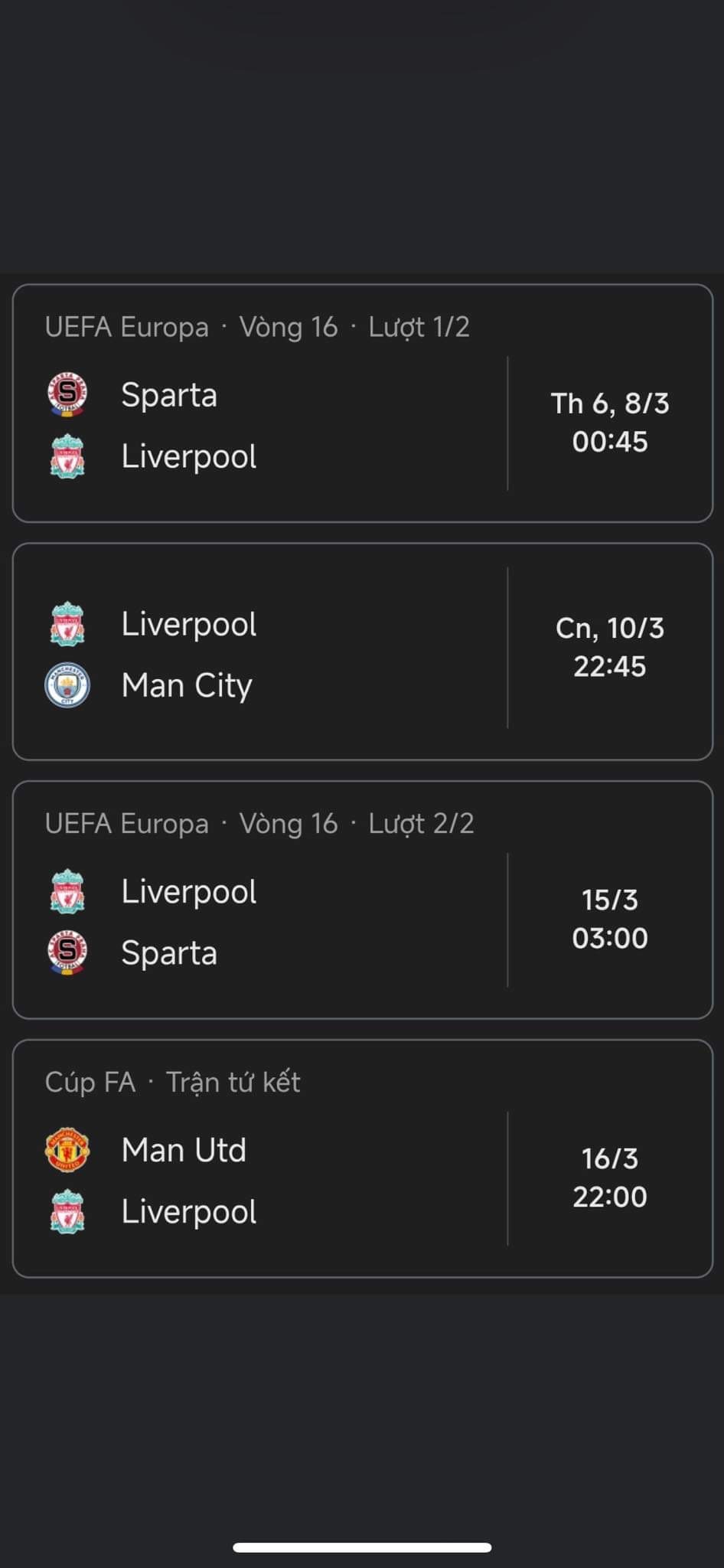Click the Liverpool crest in the Cúp FA card

tap(69, 1210)
